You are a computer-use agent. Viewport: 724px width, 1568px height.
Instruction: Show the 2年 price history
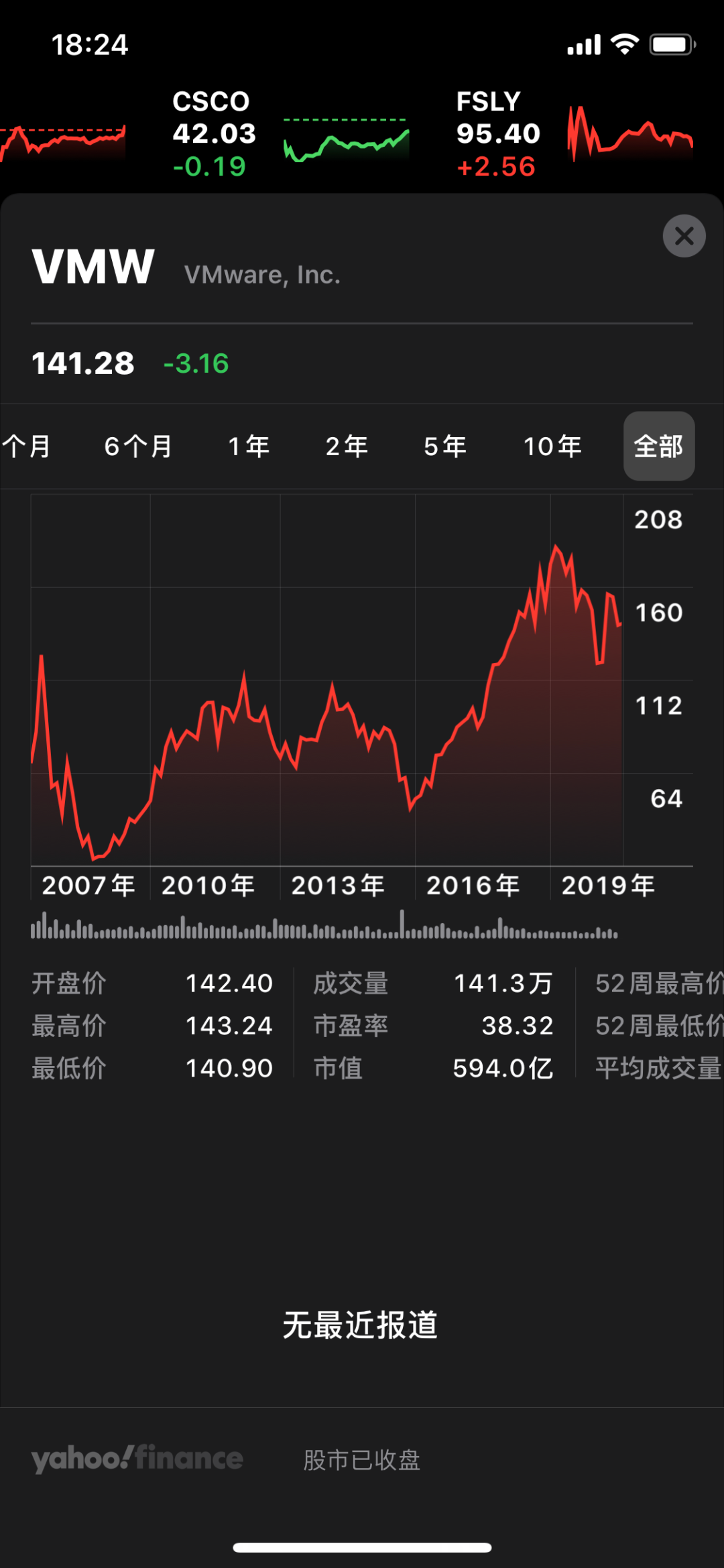pos(347,446)
